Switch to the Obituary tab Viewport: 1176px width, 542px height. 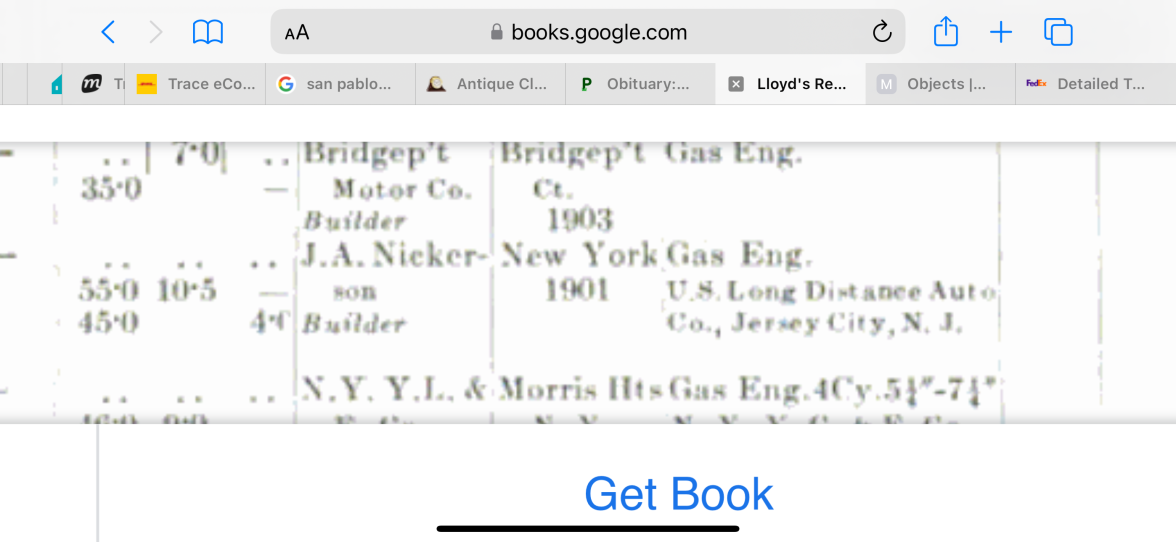click(640, 84)
